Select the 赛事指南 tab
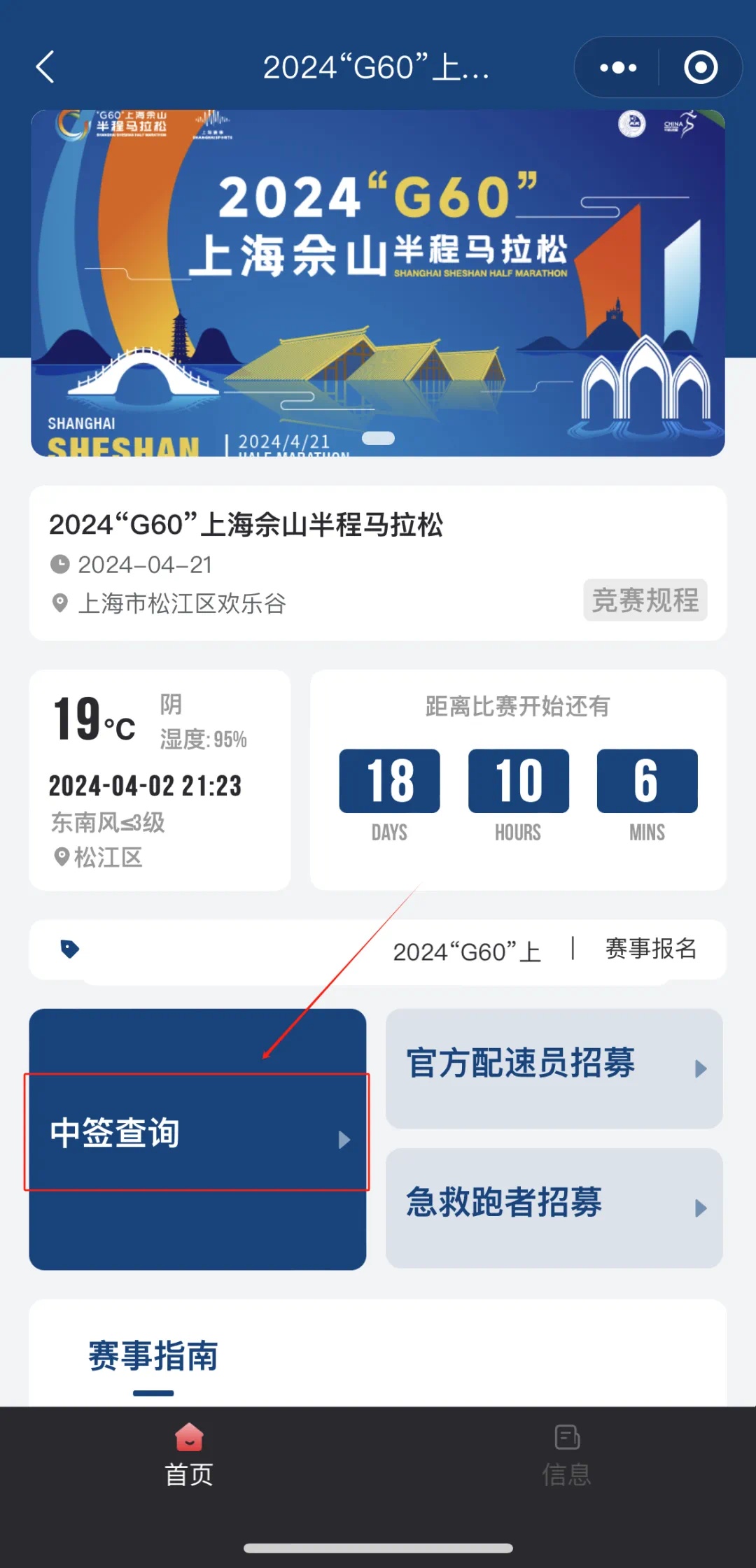Screen dimensions: 756x1568 tap(153, 1356)
